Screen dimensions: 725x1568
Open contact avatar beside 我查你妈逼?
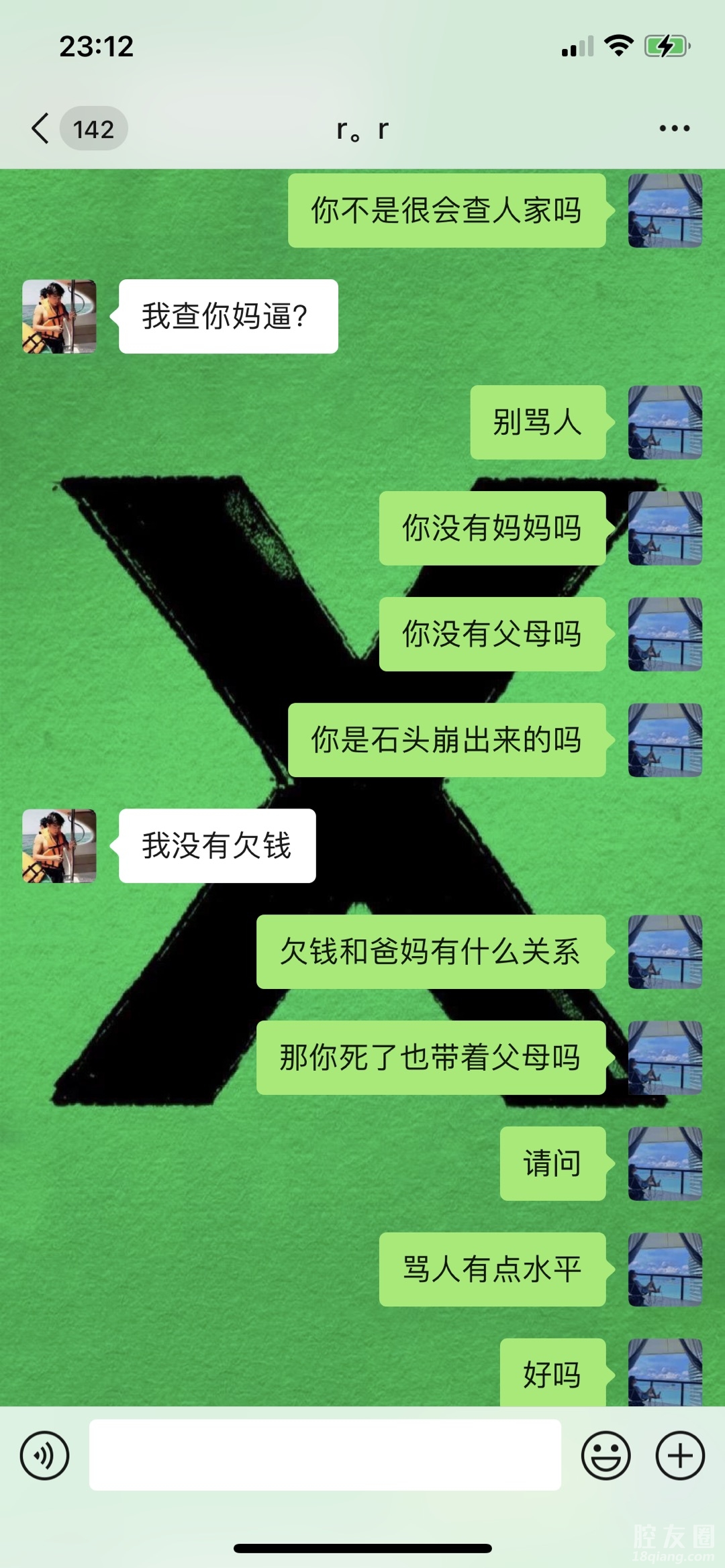[x=59, y=317]
